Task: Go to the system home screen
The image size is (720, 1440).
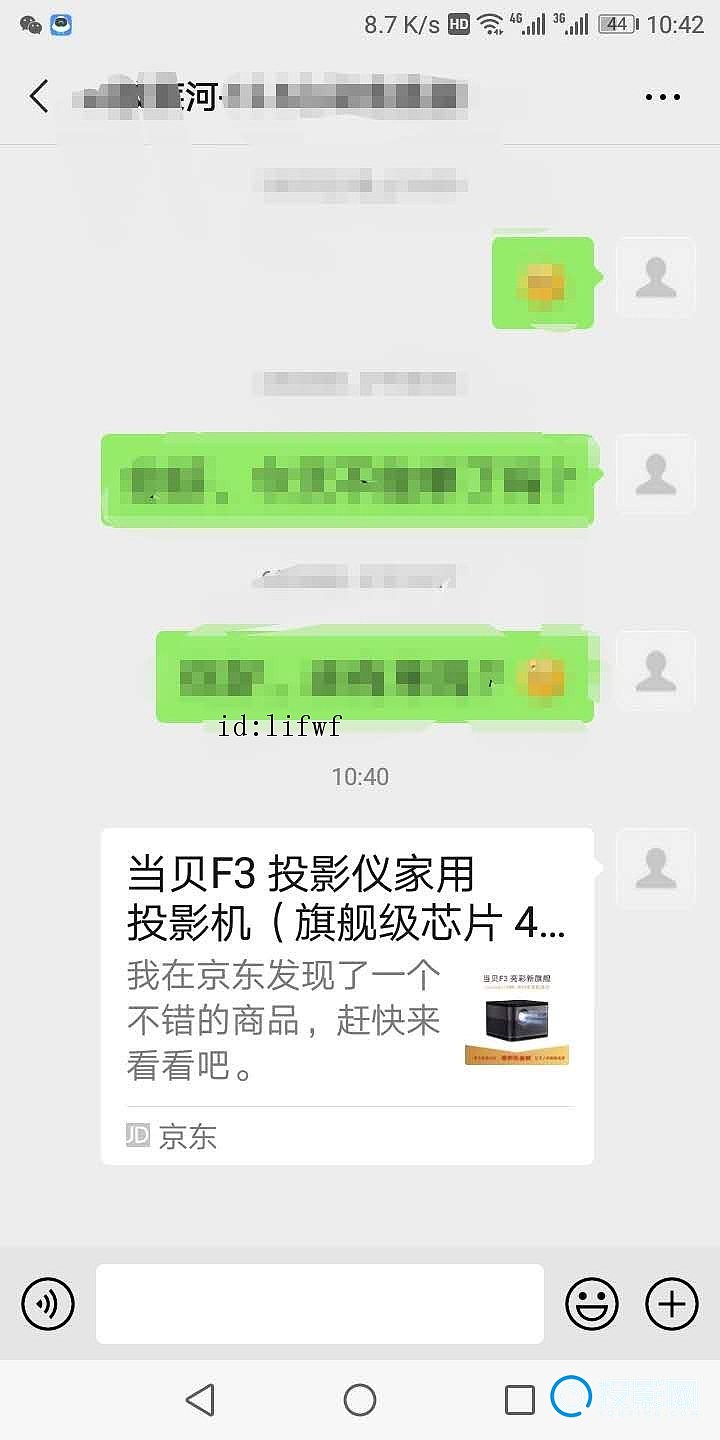Action: [360, 1400]
